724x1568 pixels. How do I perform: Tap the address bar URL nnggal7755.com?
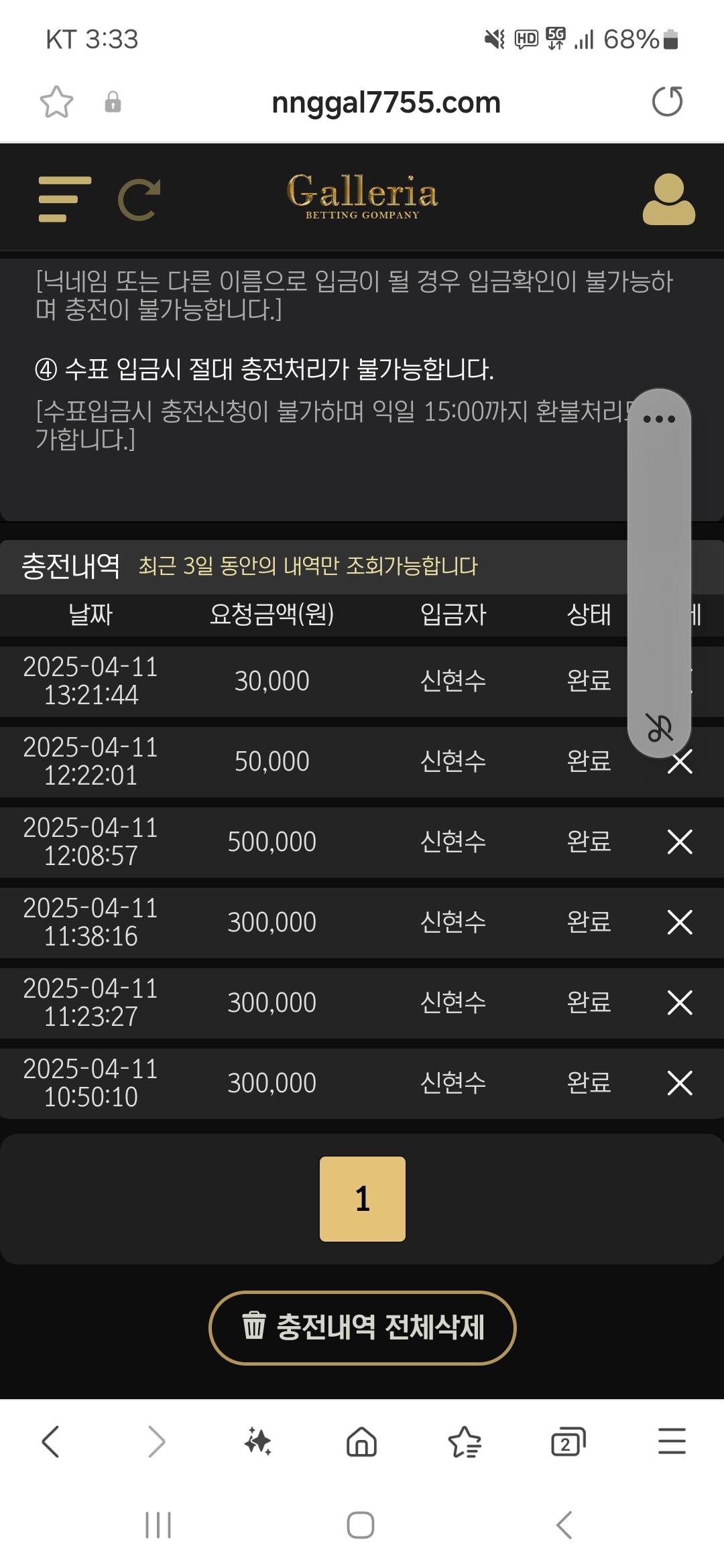coord(385,103)
